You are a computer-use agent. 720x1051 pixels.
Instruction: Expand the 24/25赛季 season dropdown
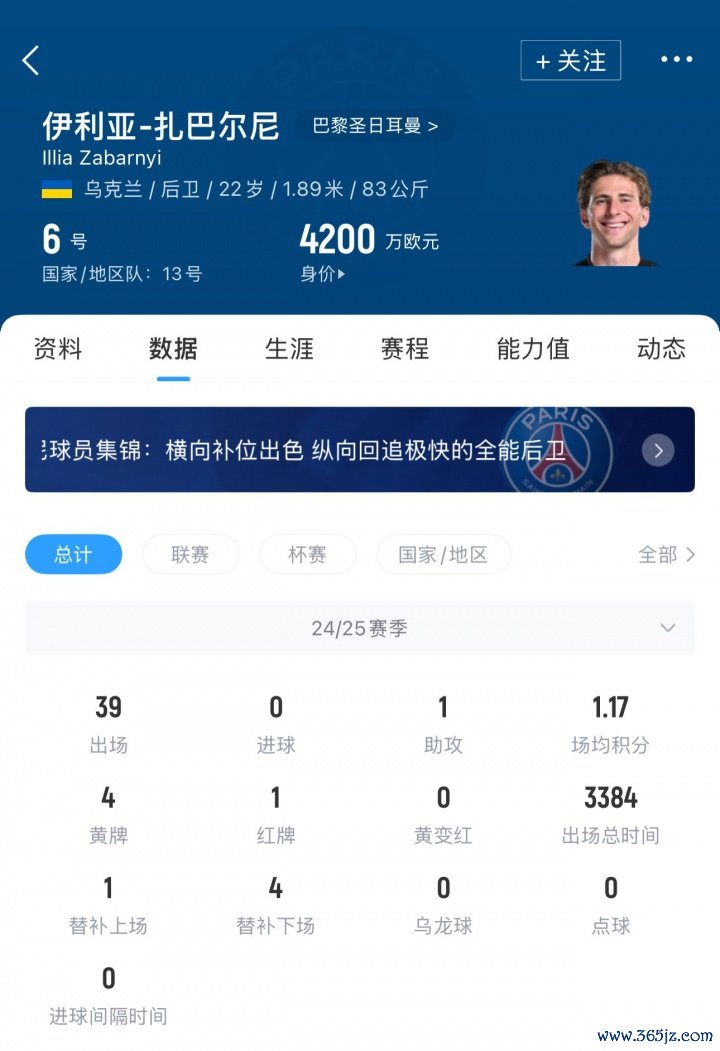pos(360,628)
